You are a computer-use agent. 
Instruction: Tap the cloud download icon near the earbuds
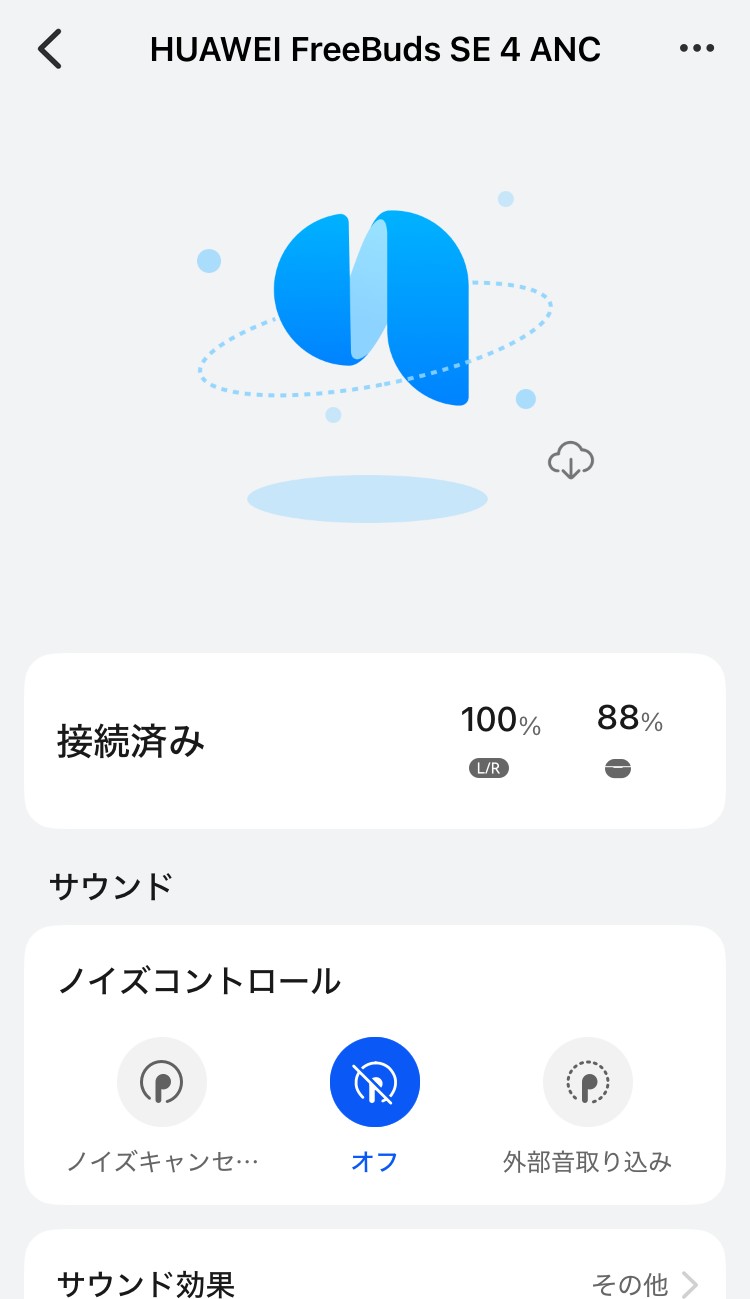(570, 460)
